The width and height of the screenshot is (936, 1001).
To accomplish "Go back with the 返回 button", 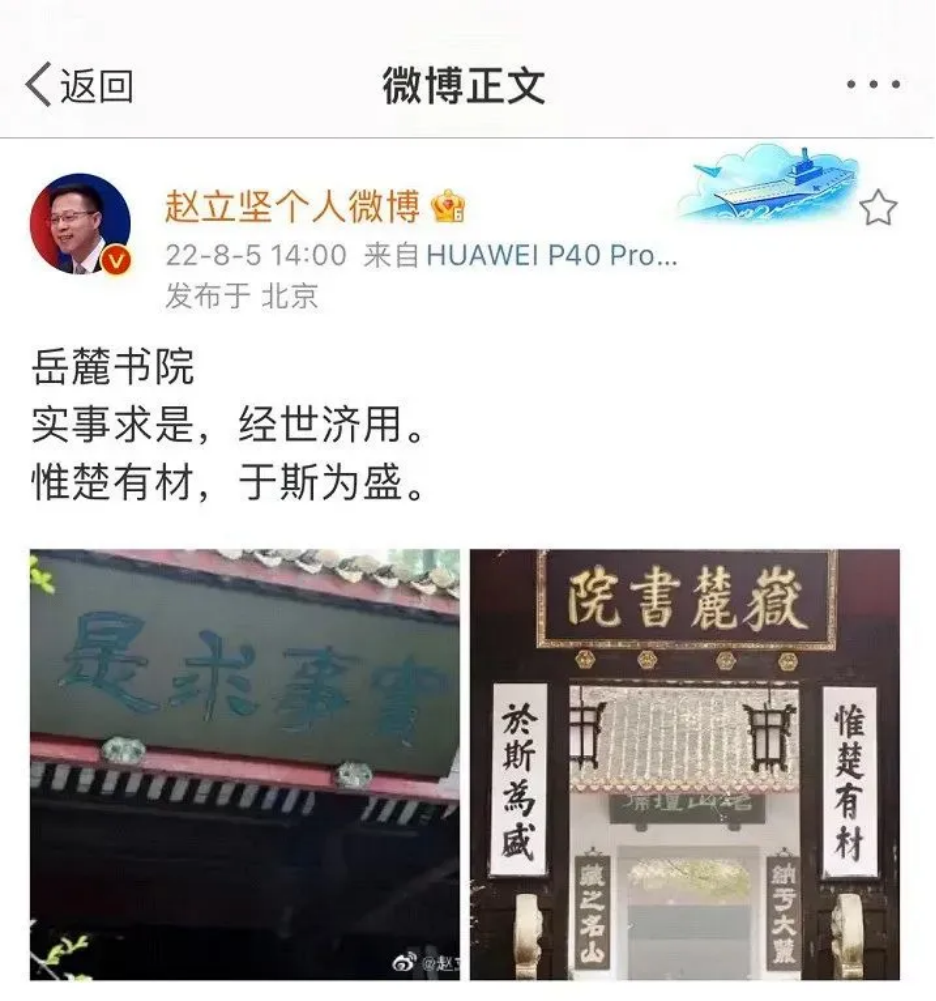I will click(x=78, y=86).
